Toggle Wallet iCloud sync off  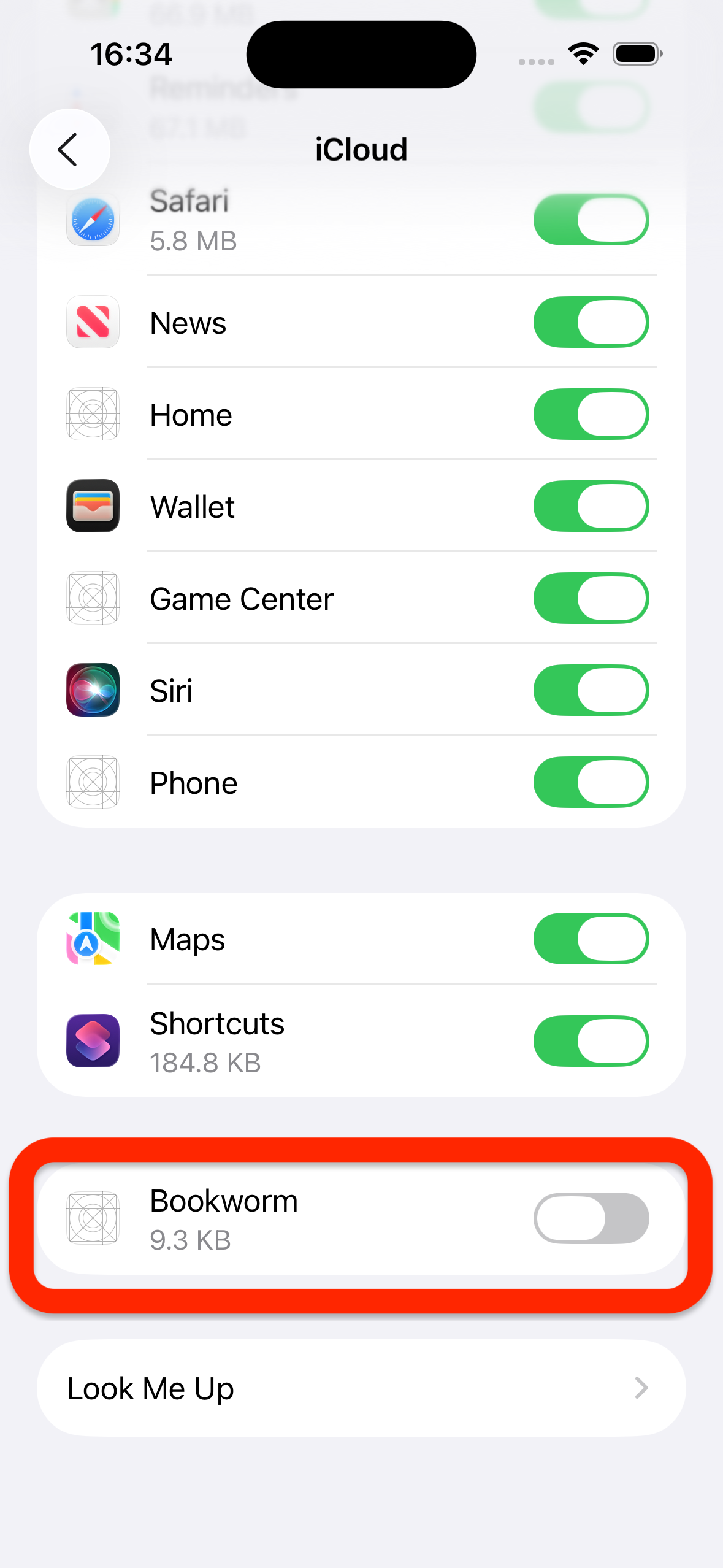coord(591,506)
